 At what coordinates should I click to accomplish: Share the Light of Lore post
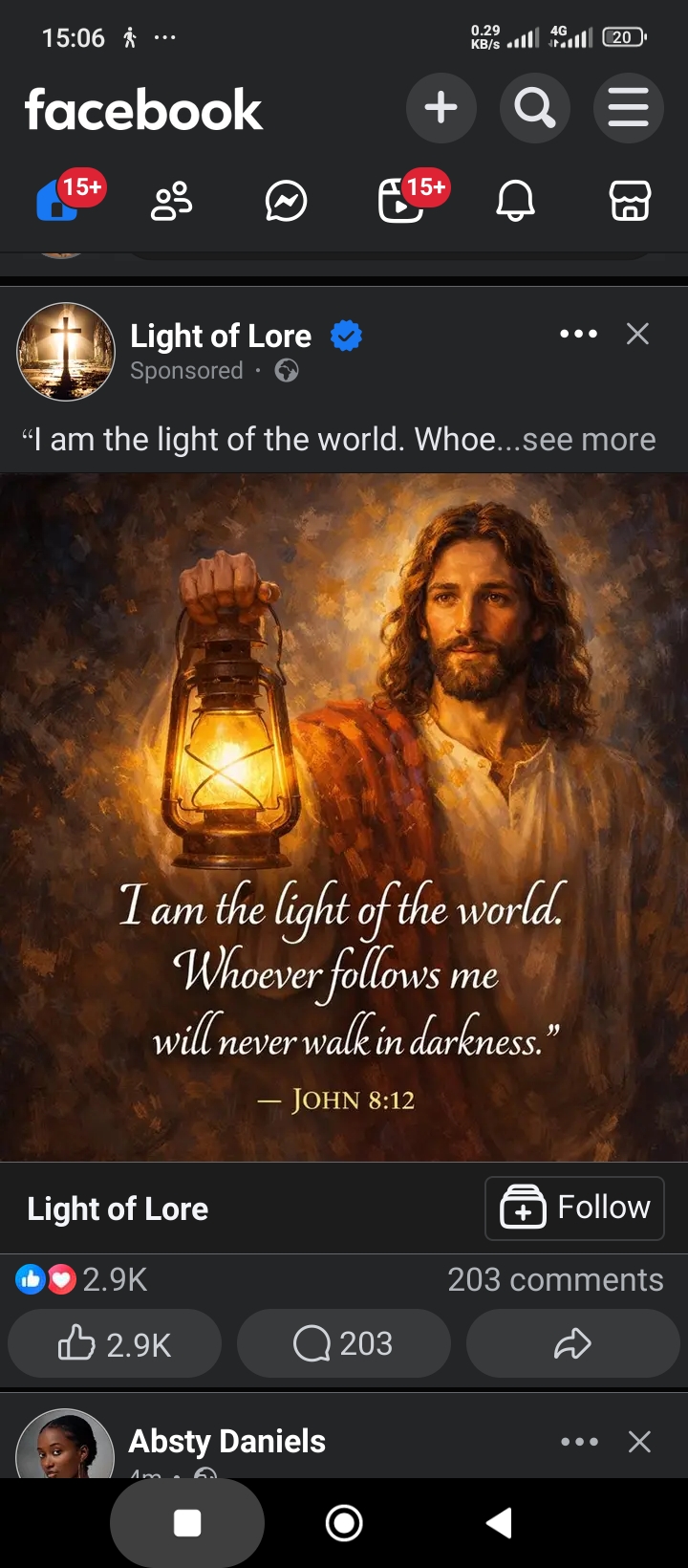(572, 1343)
